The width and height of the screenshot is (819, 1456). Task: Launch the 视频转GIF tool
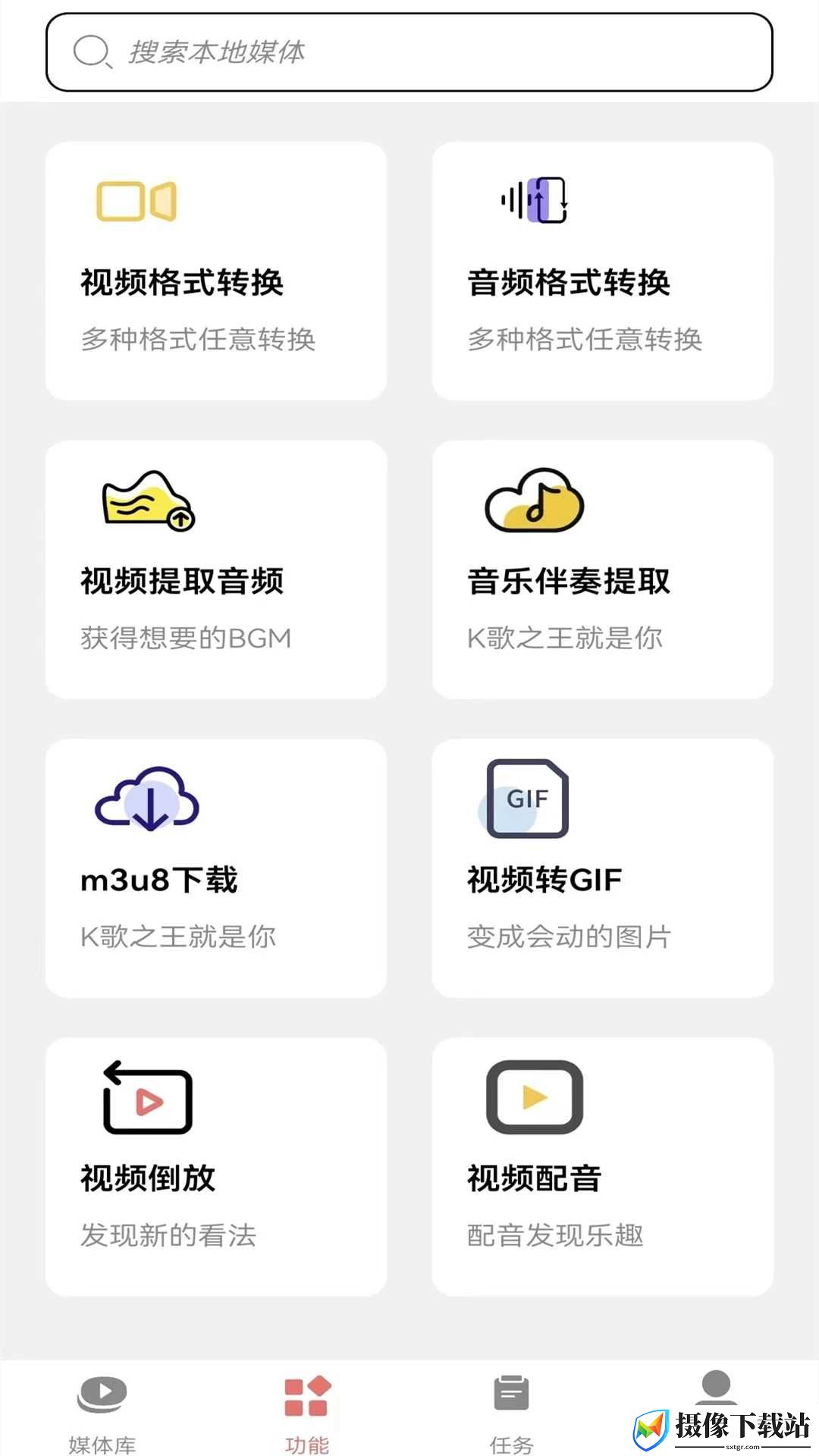[x=603, y=868]
